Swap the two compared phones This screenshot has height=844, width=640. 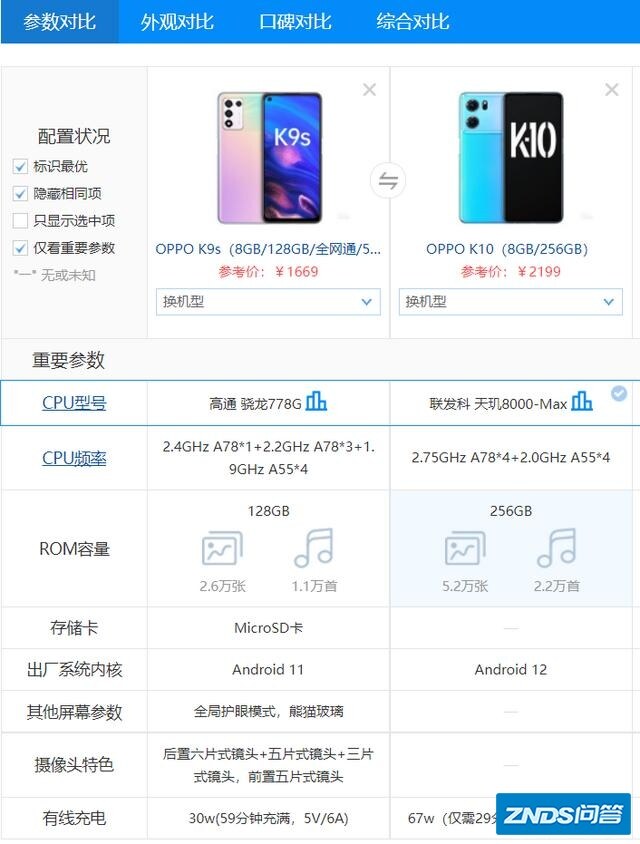[x=387, y=181]
